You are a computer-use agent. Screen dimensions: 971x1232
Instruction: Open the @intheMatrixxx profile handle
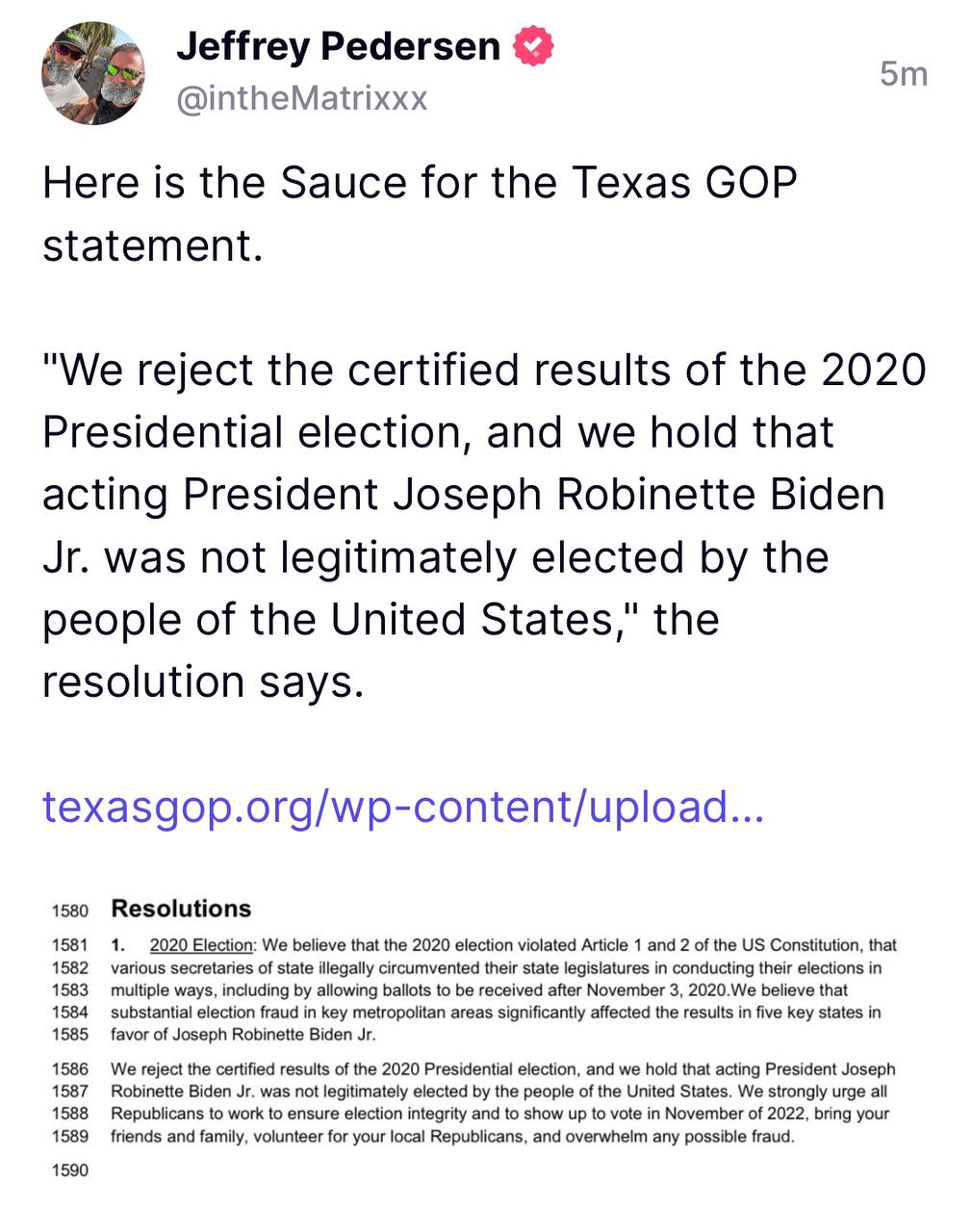click(x=301, y=98)
